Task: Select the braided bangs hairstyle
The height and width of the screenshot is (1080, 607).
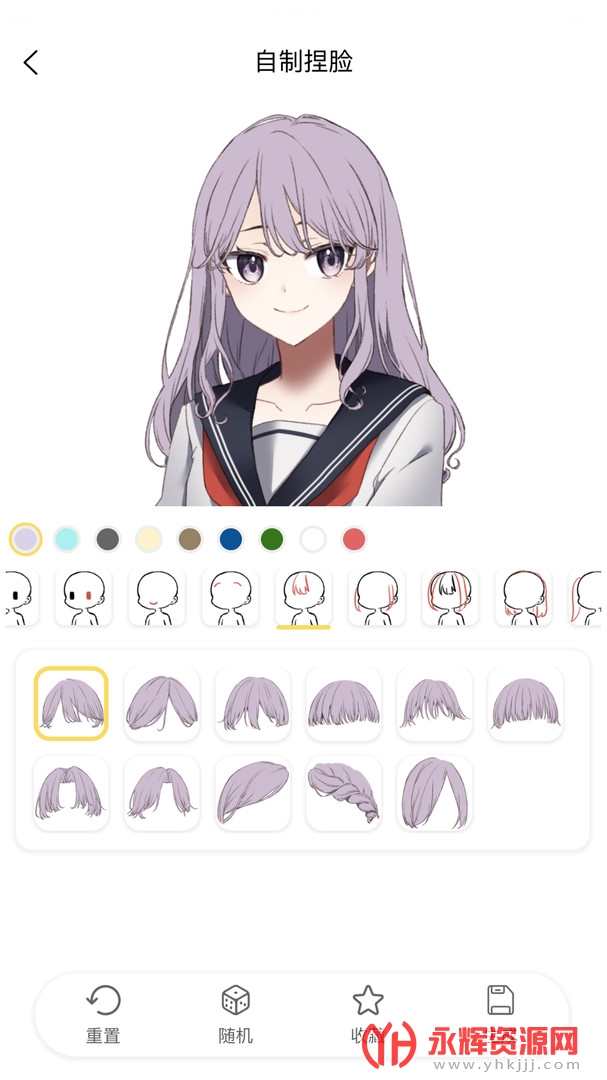Action: [x=343, y=793]
